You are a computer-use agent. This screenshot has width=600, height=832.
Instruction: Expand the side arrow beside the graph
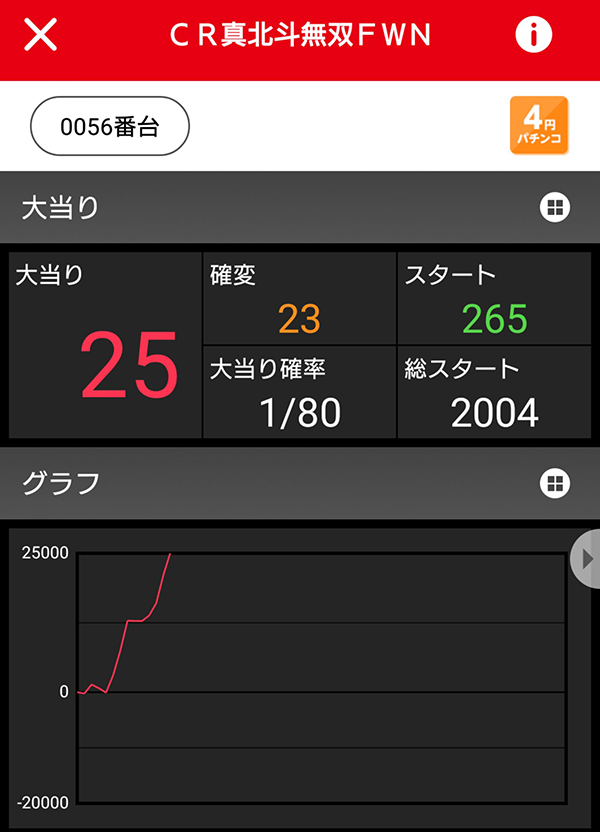(x=586, y=559)
